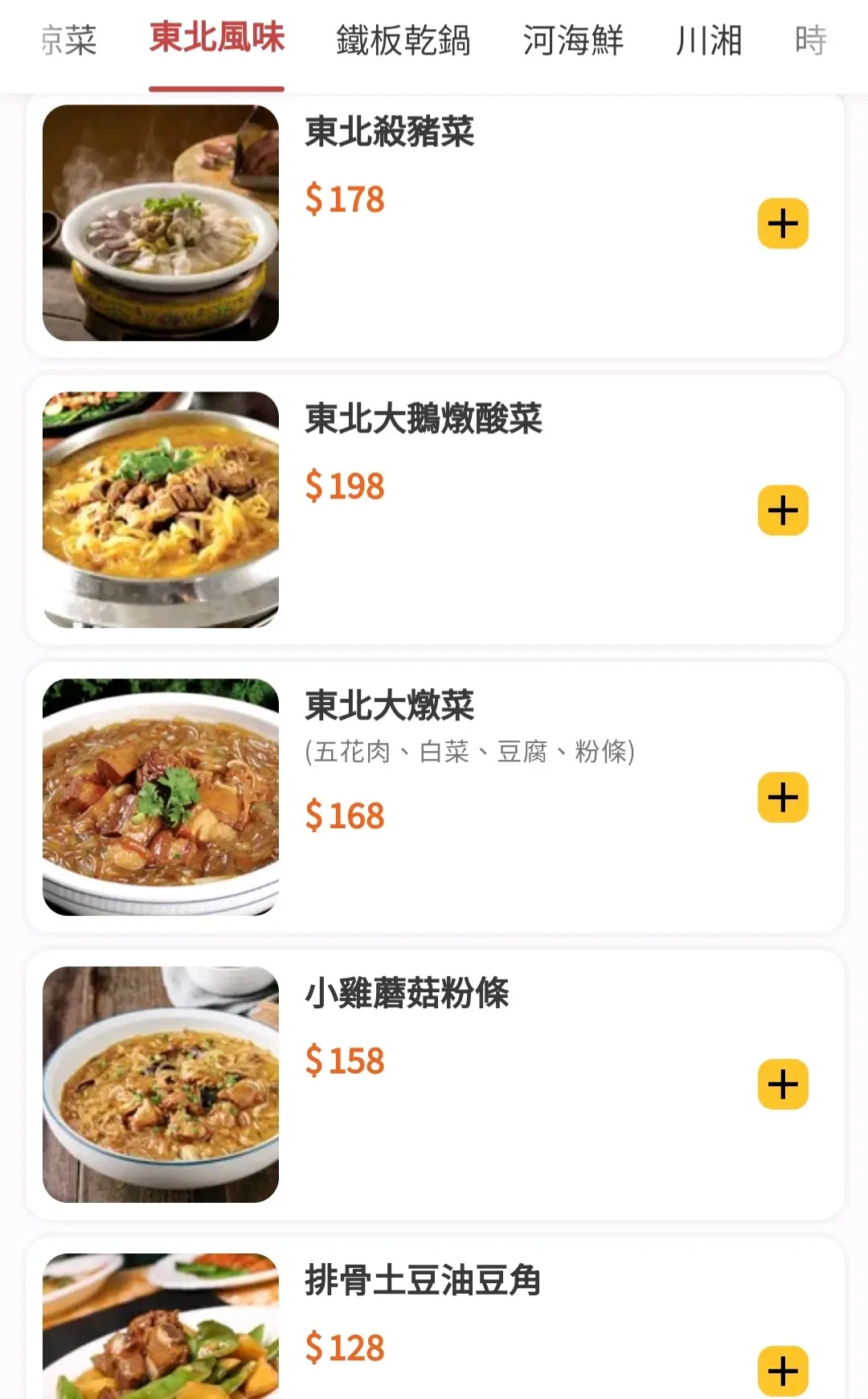Add 排骨土豆油豆角 to the order

point(783,1371)
